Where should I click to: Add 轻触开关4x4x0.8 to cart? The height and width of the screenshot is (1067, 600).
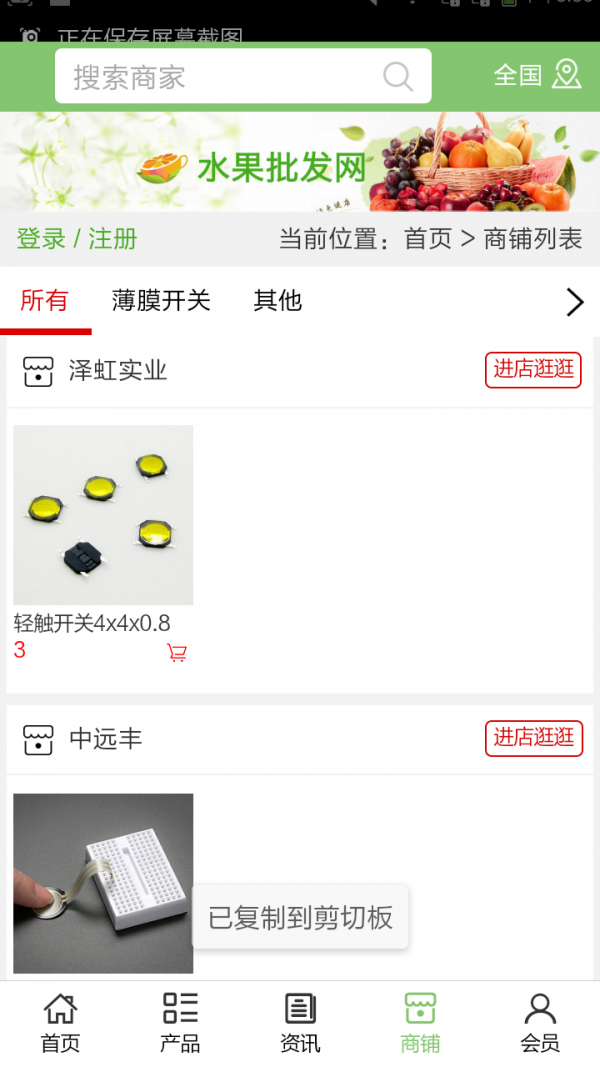[177, 653]
